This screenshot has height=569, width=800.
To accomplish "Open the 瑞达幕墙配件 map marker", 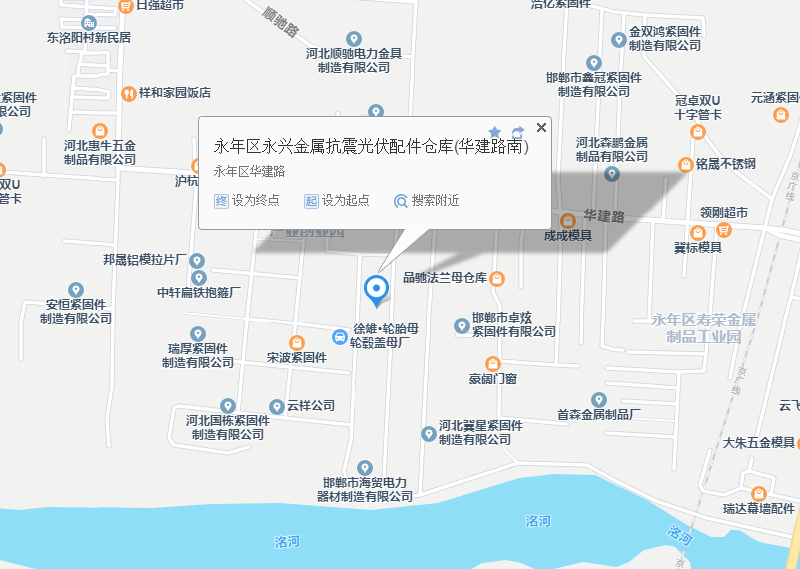I will point(759,493).
